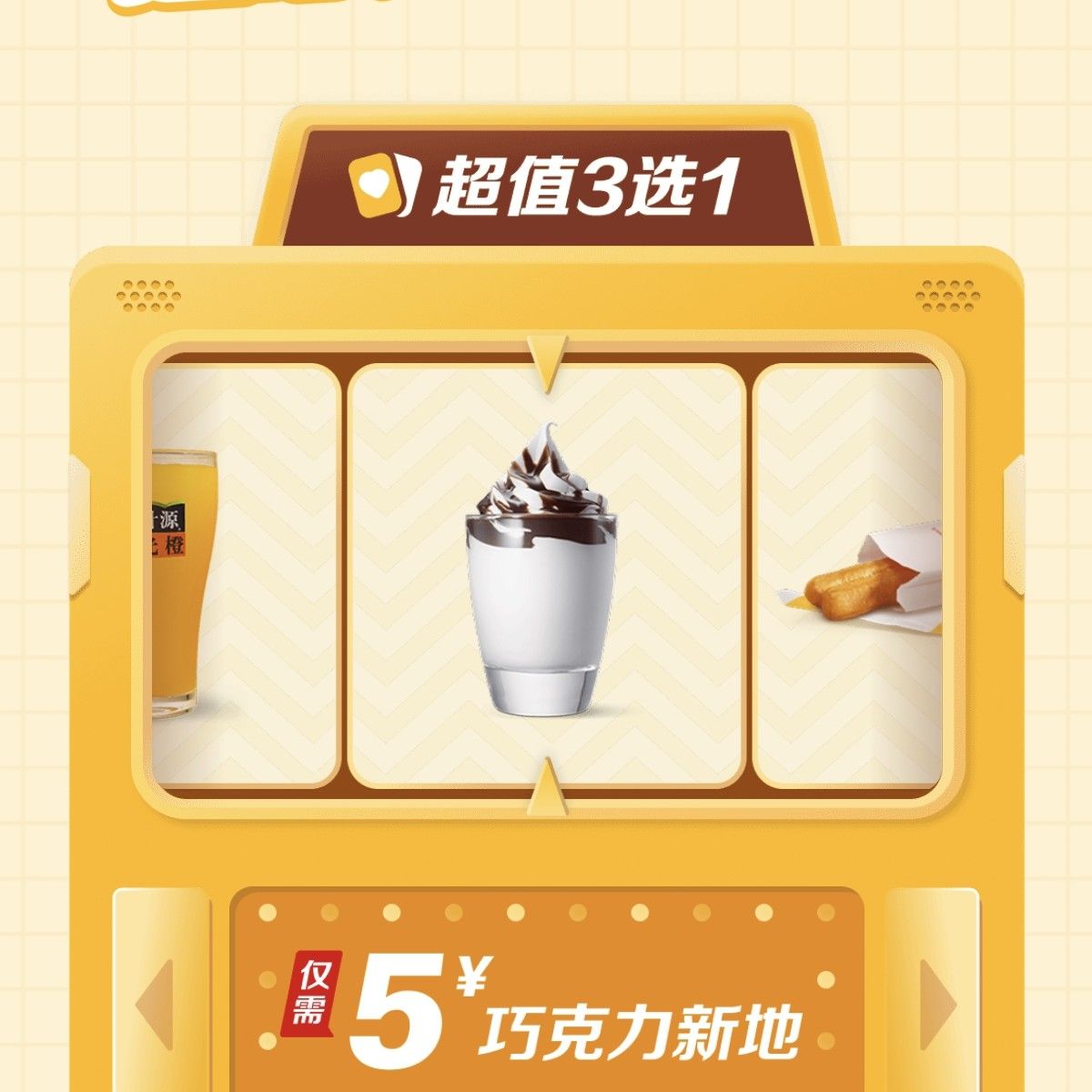Image resolution: width=1092 pixels, height=1092 pixels.
Task: Open the 5¥ 巧克力新地 offer banner
Action: coord(546,1001)
